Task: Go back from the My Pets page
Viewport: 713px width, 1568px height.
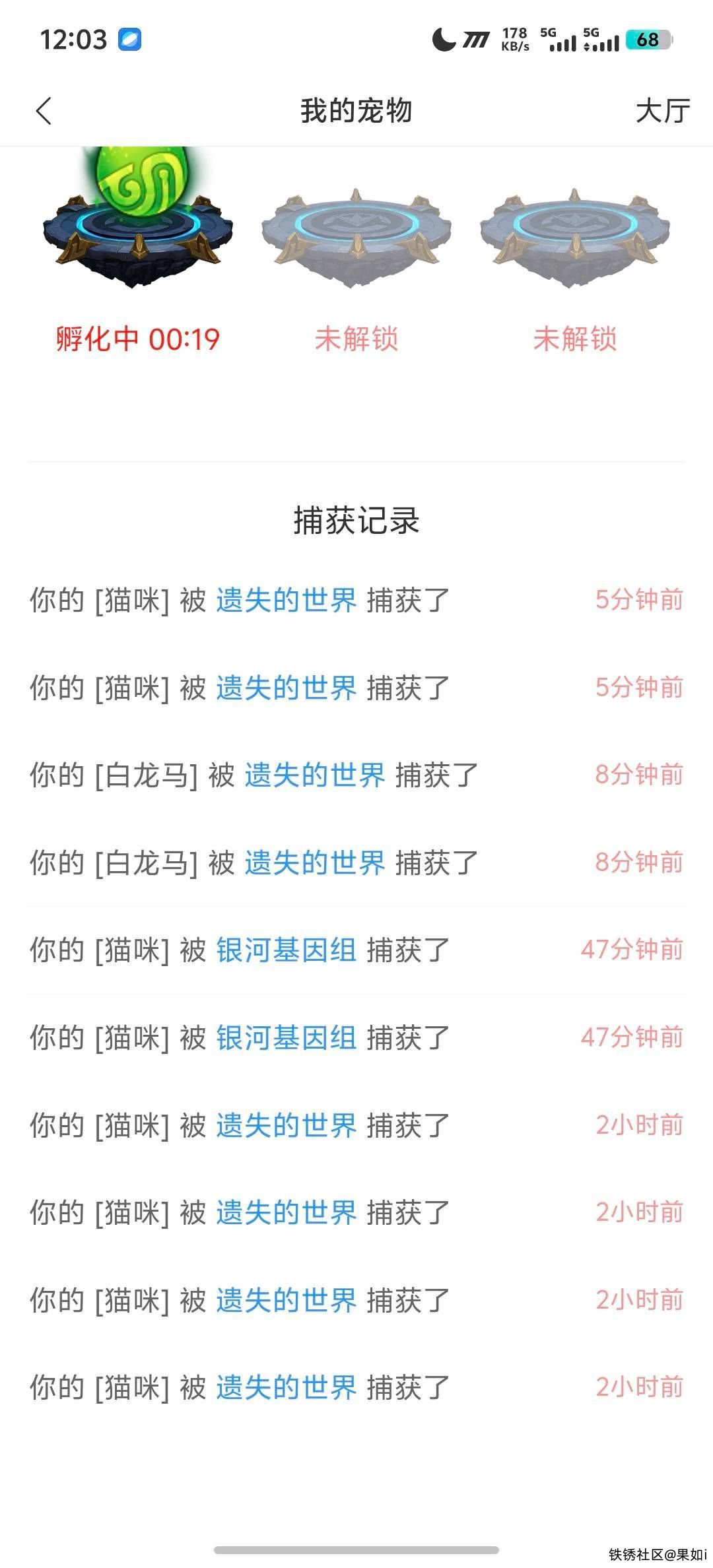Action: [x=44, y=111]
